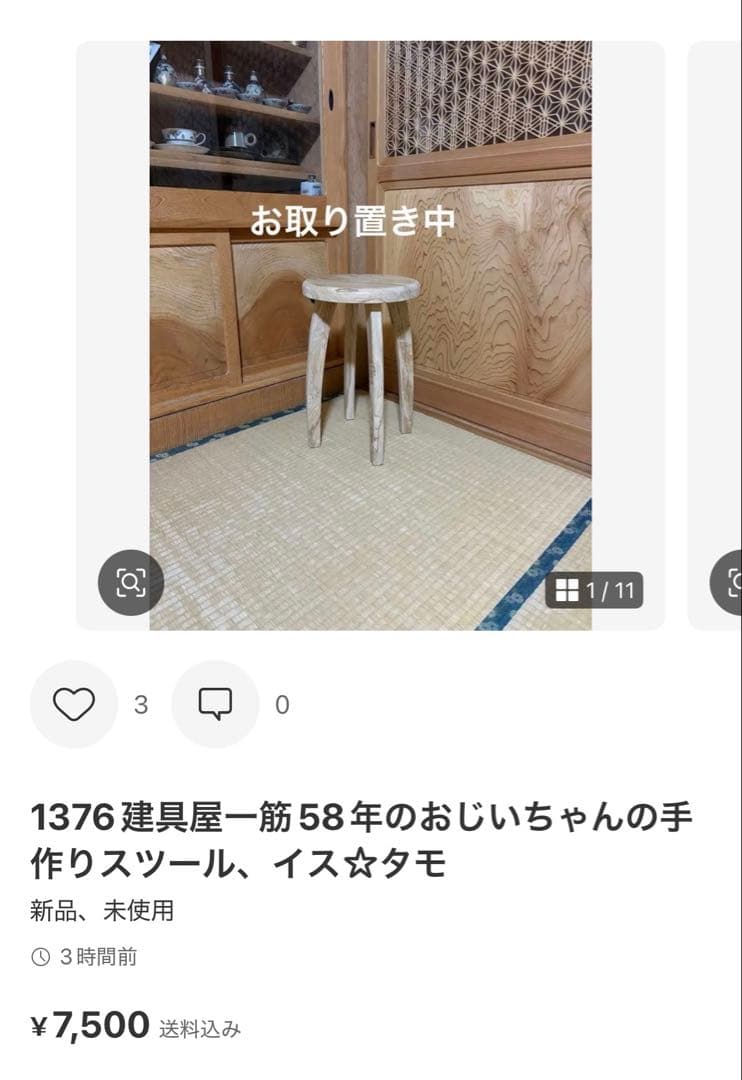The width and height of the screenshot is (742, 1080).
Task: Click the clock icon beside the timestamp
Action: (x=38, y=957)
